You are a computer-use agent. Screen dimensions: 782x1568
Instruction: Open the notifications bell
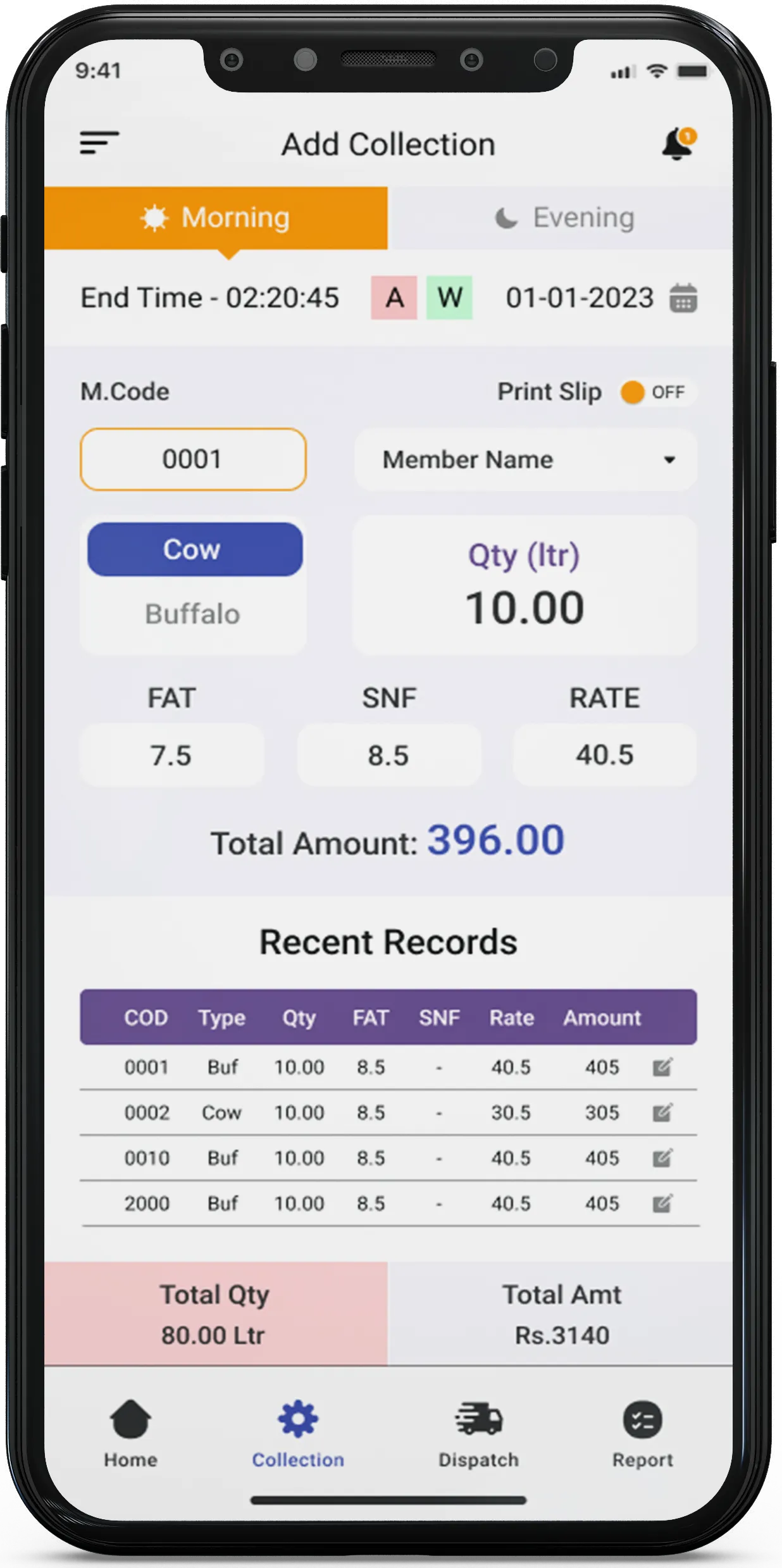tap(678, 144)
